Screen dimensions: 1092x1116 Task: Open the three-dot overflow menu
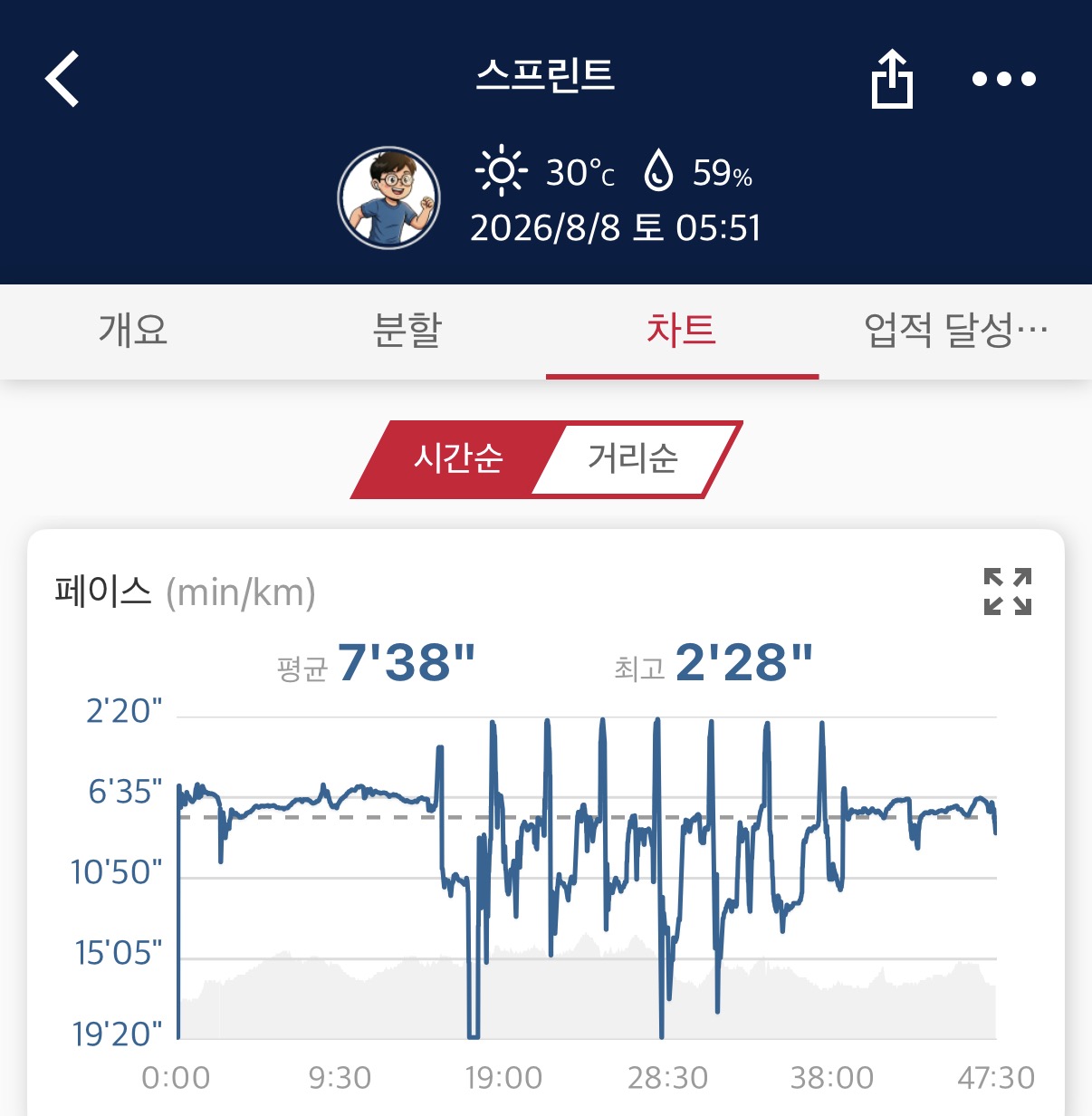(x=1003, y=79)
